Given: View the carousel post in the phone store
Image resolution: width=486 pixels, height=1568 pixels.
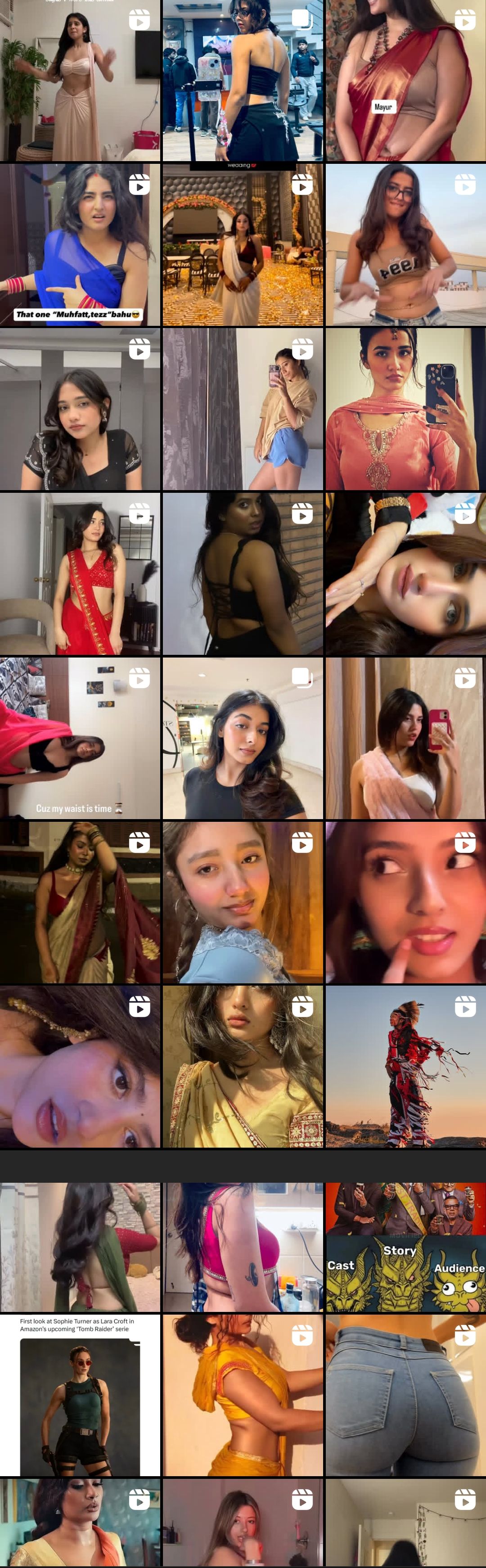Looking at the screenshot, I should pos(243,81).
